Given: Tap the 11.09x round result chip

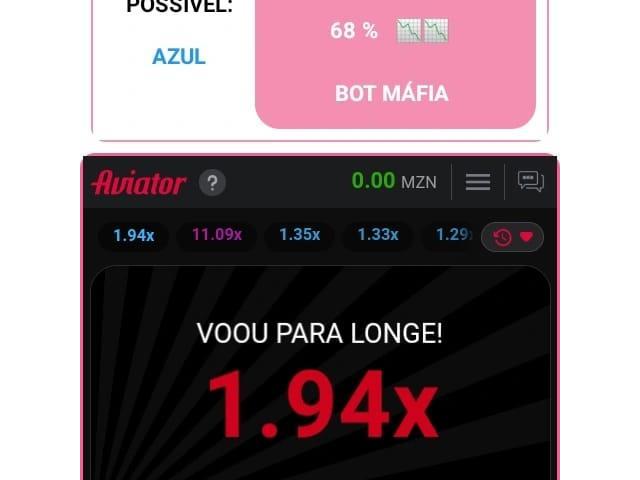Looking at the screenshot, I should [x=217, y=235].
